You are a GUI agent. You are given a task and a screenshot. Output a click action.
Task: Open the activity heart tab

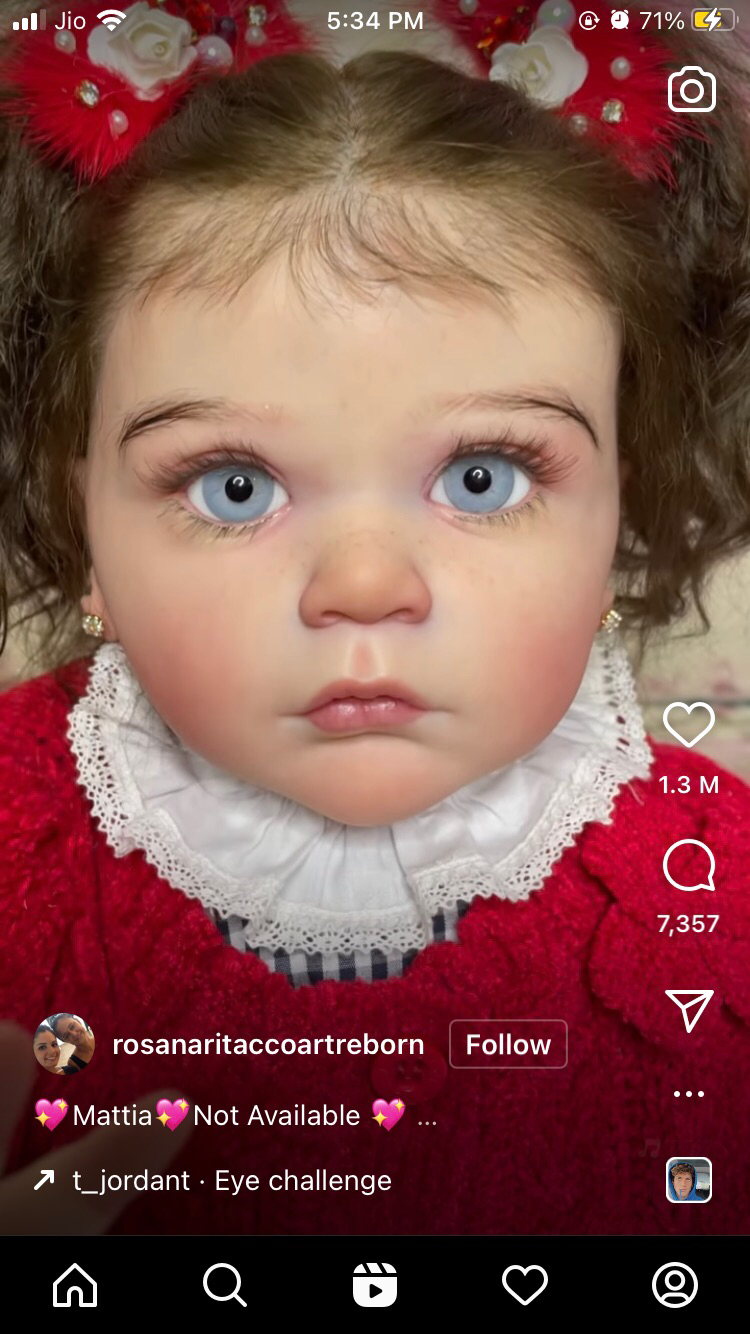point(525,1284)
